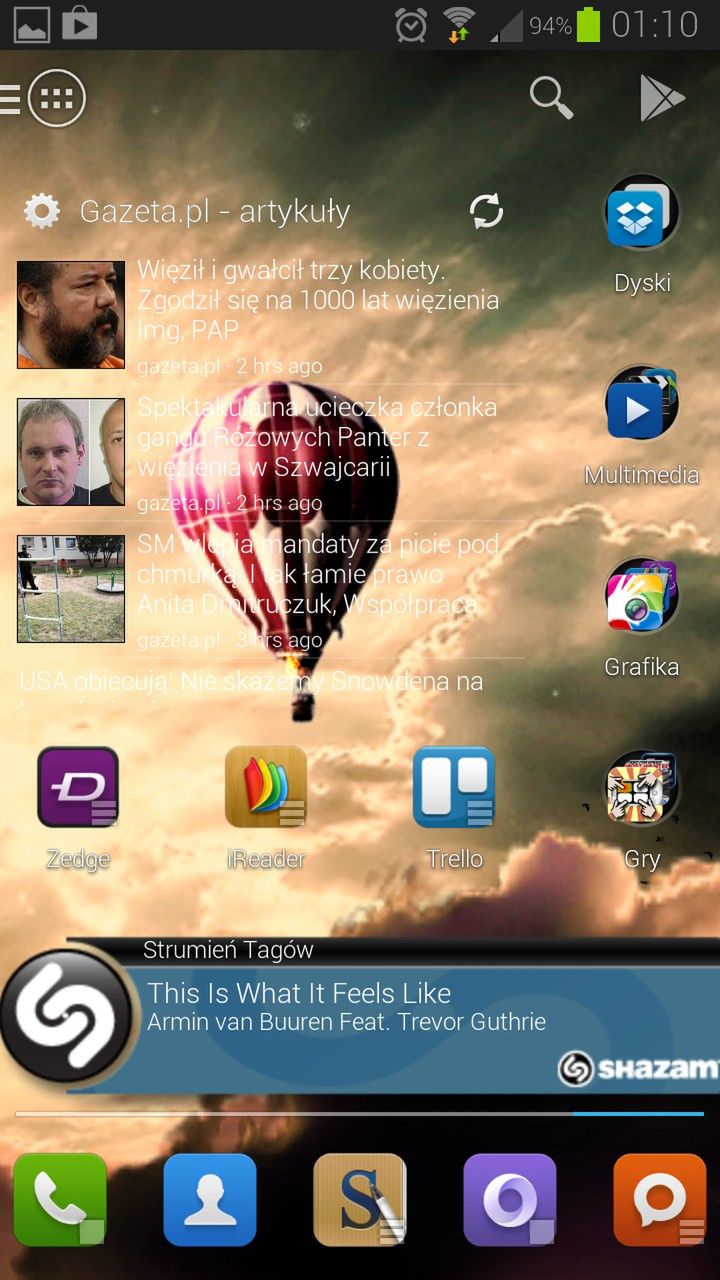Refresh the Gazeta.pl articles widget
This screenshot has width=720, height=1280.
(486, 211)
